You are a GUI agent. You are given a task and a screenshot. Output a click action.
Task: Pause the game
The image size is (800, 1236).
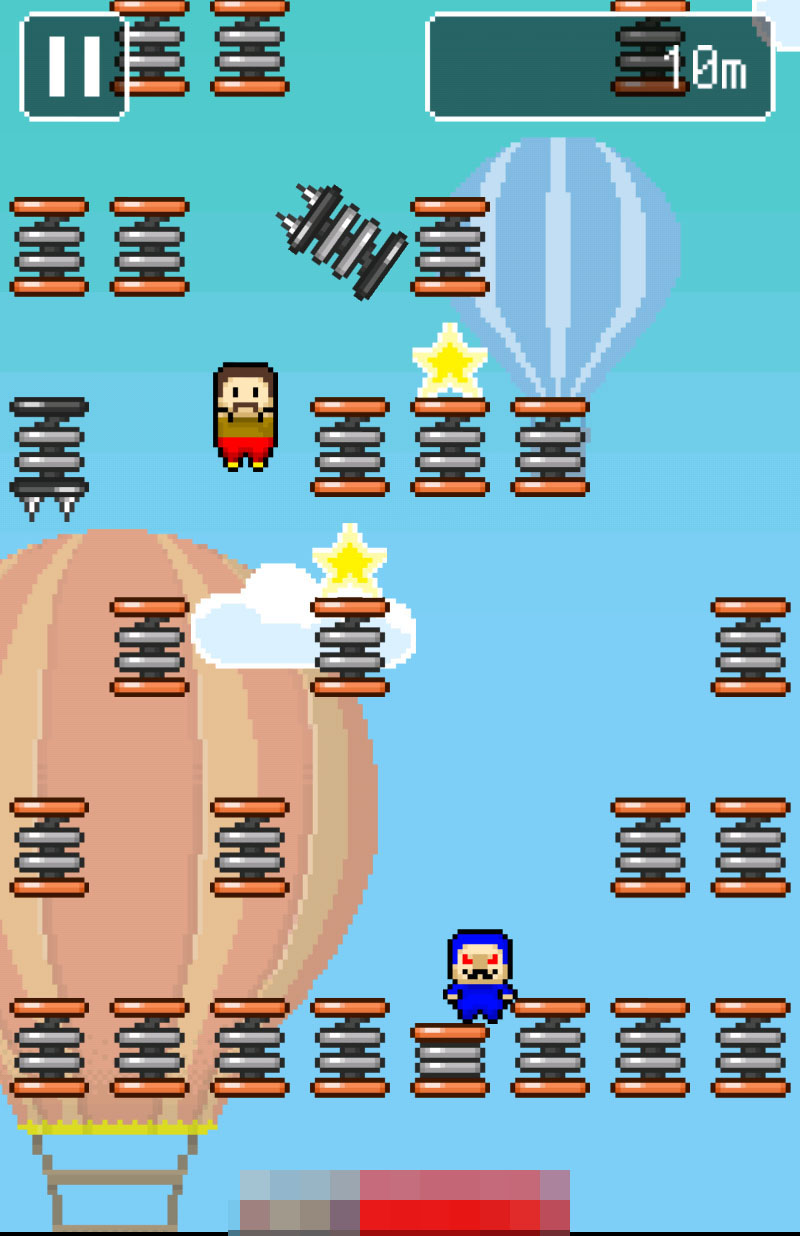coord(74,66)
